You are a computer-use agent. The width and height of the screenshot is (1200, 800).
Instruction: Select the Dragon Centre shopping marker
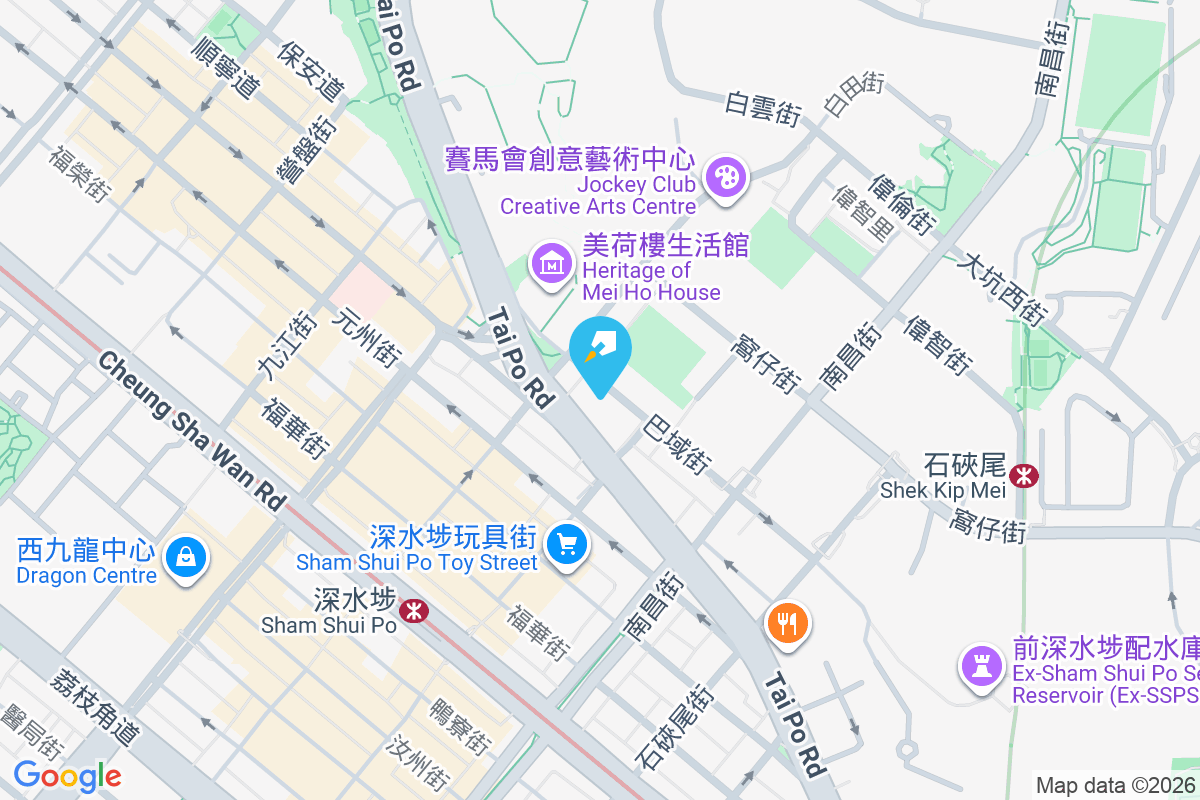187,559
